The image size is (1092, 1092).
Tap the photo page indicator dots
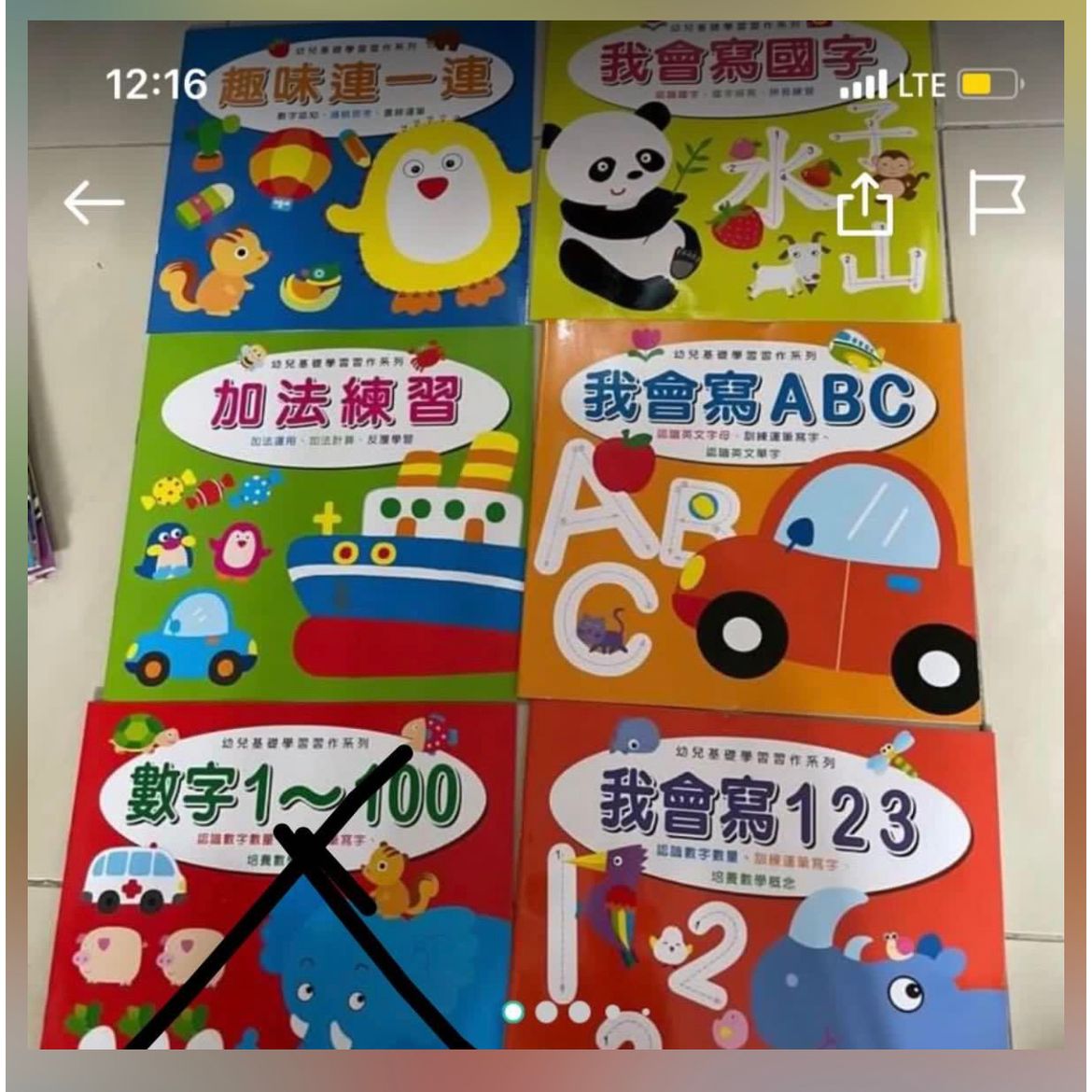546,1011
